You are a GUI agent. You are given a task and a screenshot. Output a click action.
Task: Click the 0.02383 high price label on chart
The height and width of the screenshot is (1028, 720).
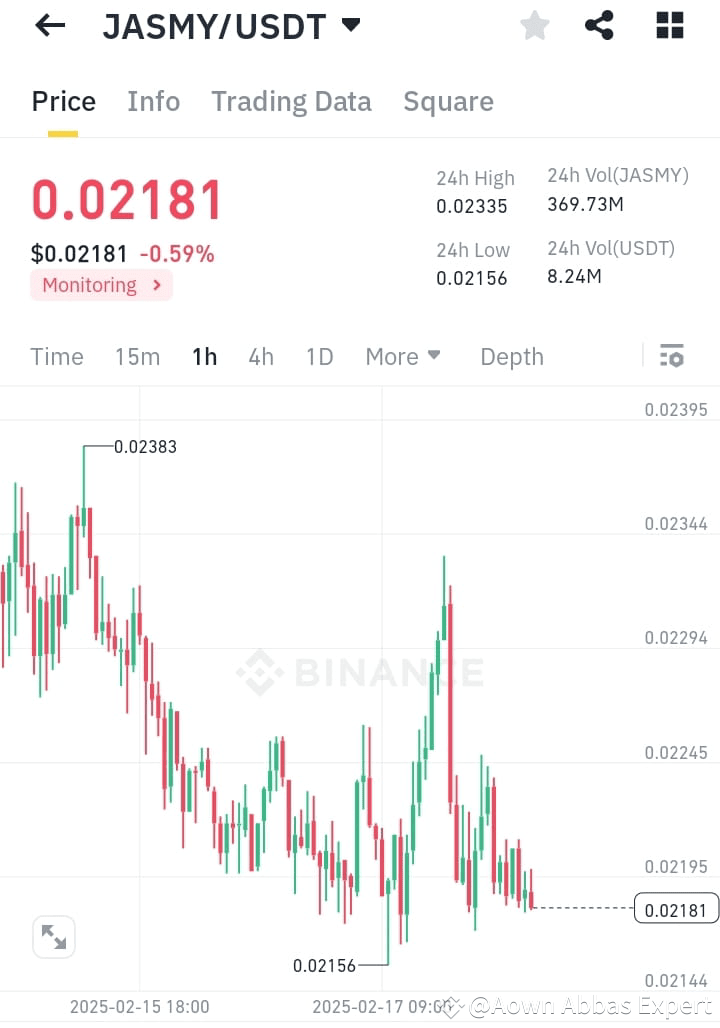[145, 447]
